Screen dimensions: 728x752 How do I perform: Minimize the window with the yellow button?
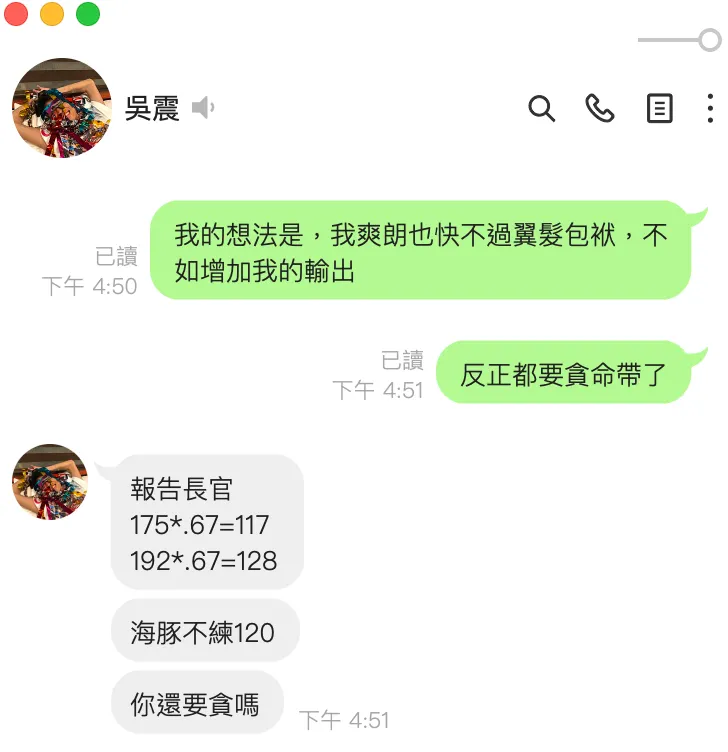pos(52,14)
